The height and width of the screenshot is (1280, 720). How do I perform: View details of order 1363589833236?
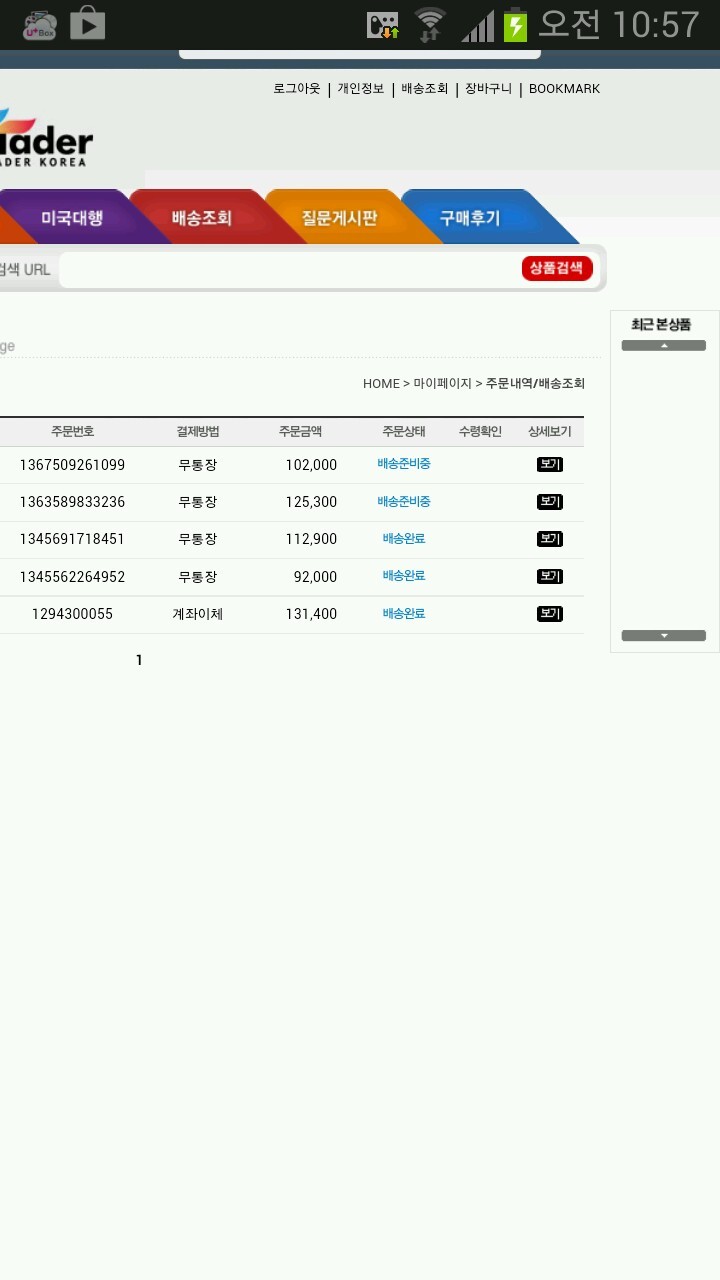point(550,502)
